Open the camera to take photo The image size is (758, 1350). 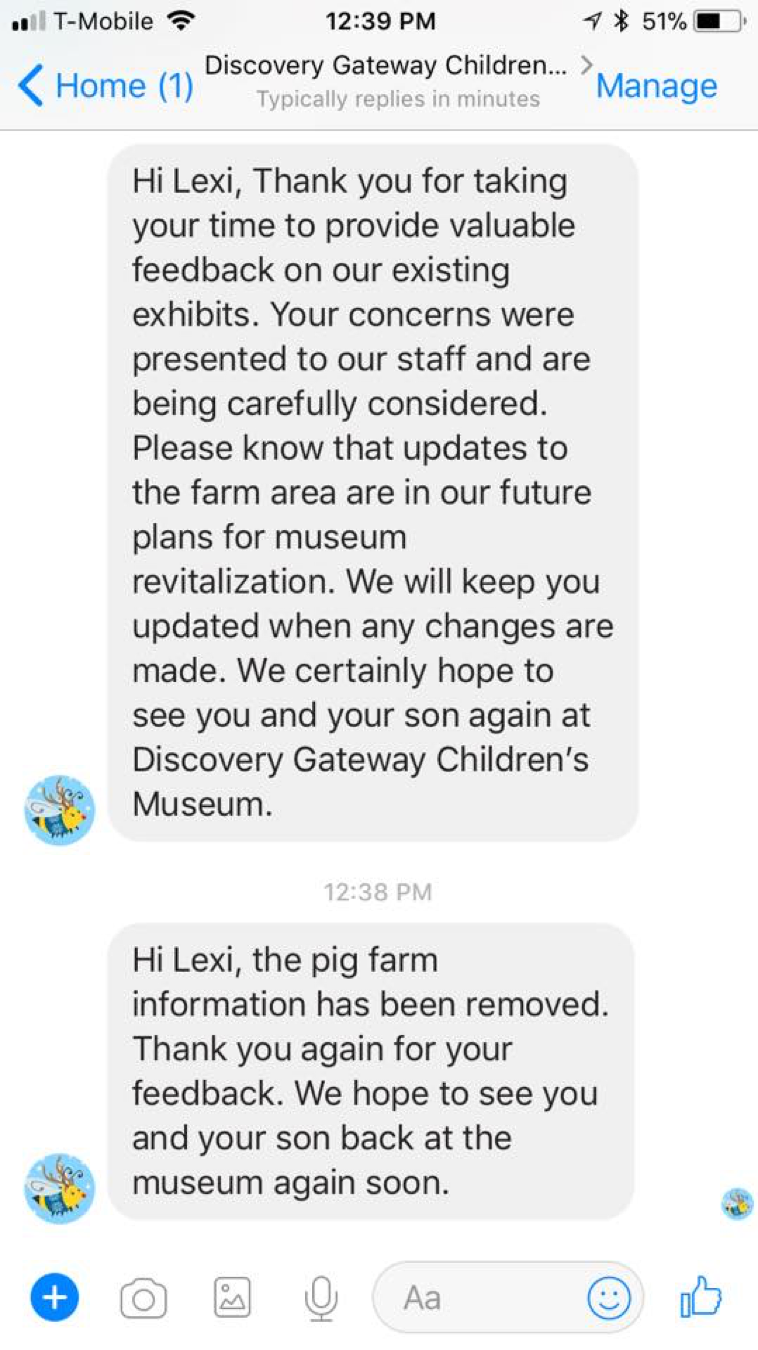(143, 1298)
